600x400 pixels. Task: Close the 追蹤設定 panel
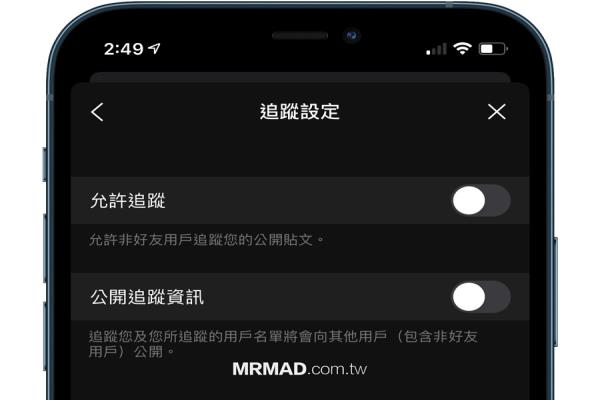[x=496, y=112]
